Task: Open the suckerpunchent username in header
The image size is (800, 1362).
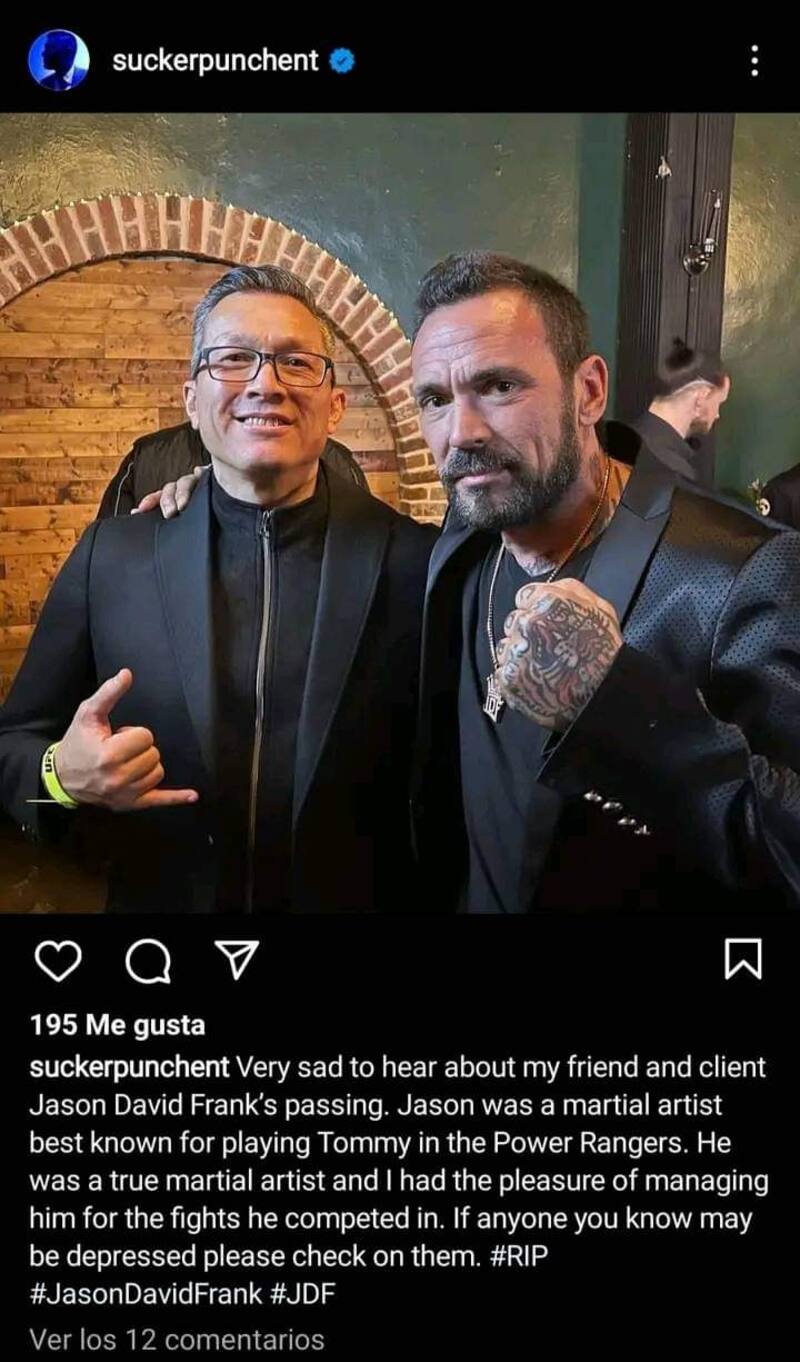Action: point(215,60)
